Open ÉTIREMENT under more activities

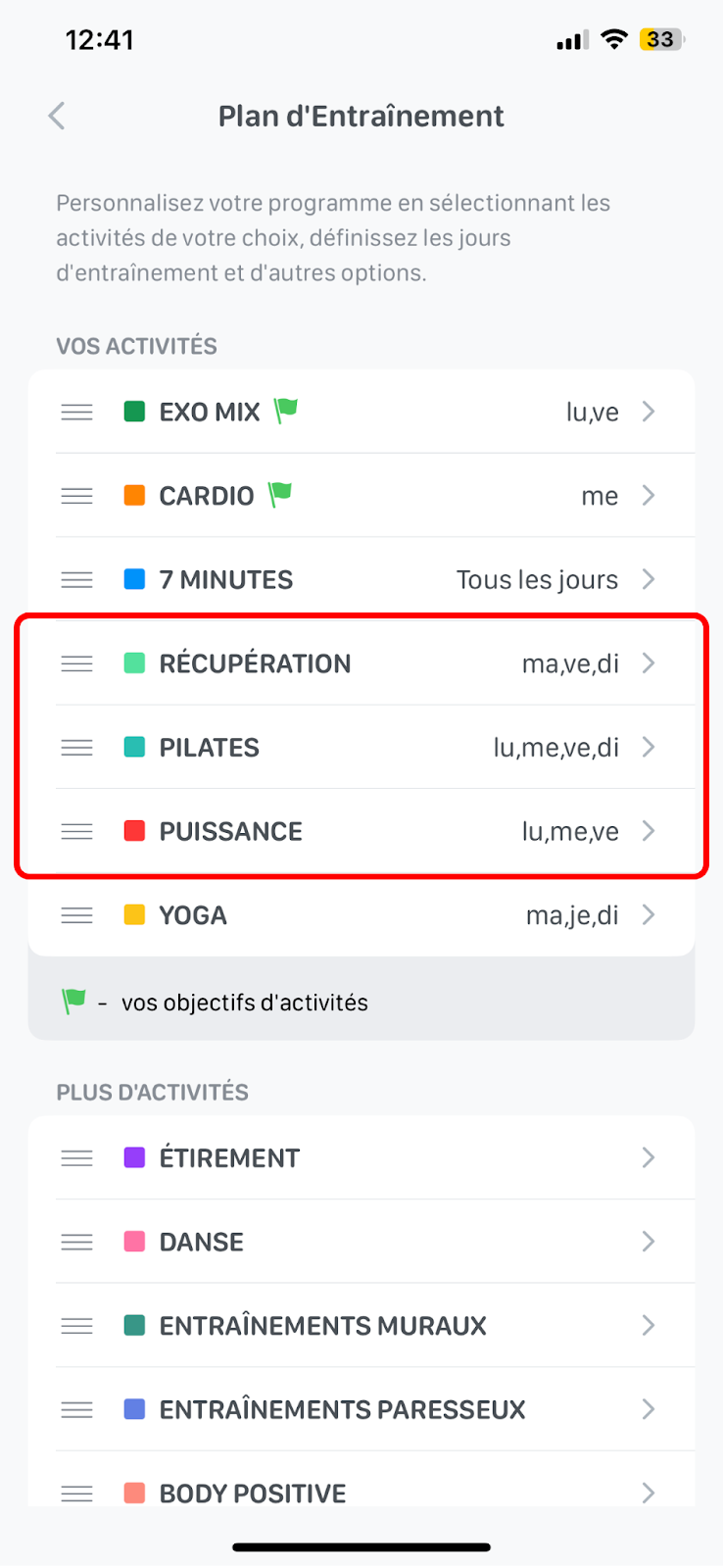[x=361, y=1158]
